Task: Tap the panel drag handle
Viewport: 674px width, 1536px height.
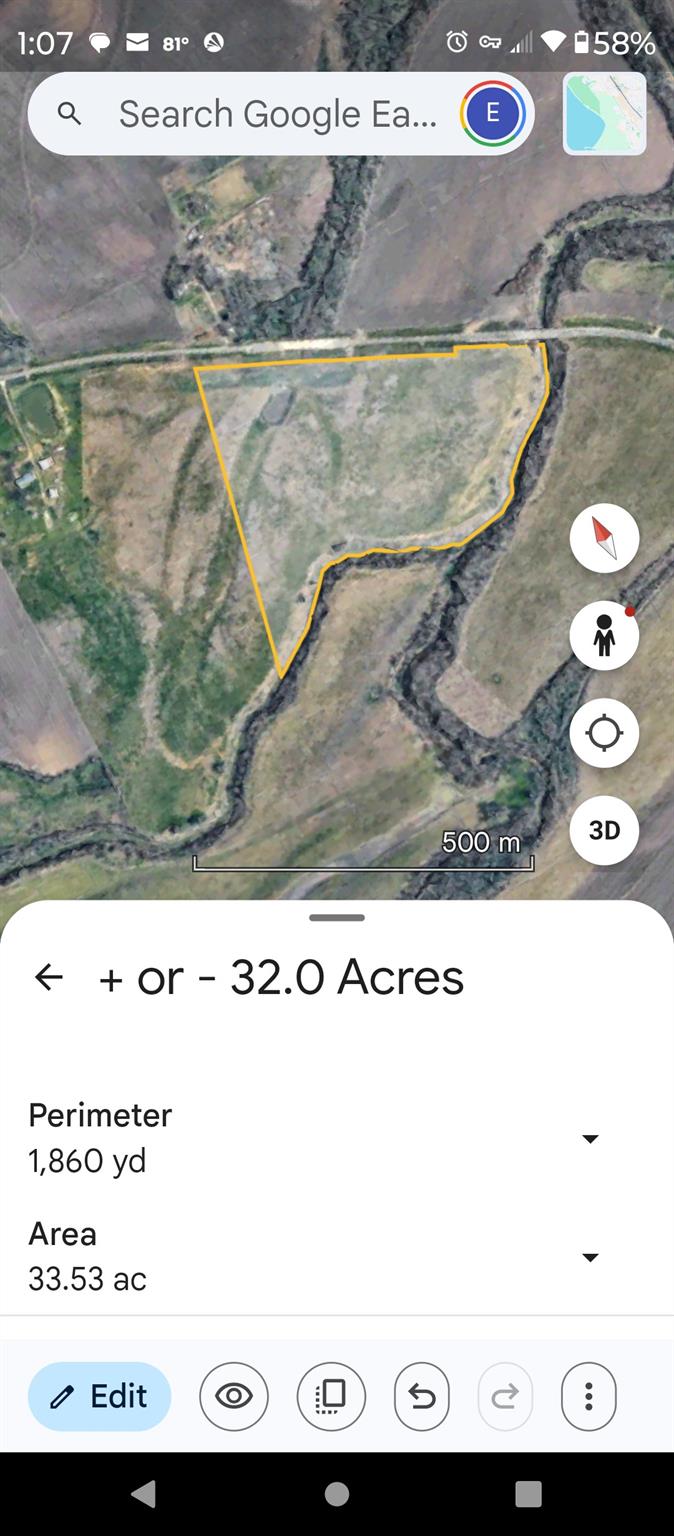Action: 337,917
